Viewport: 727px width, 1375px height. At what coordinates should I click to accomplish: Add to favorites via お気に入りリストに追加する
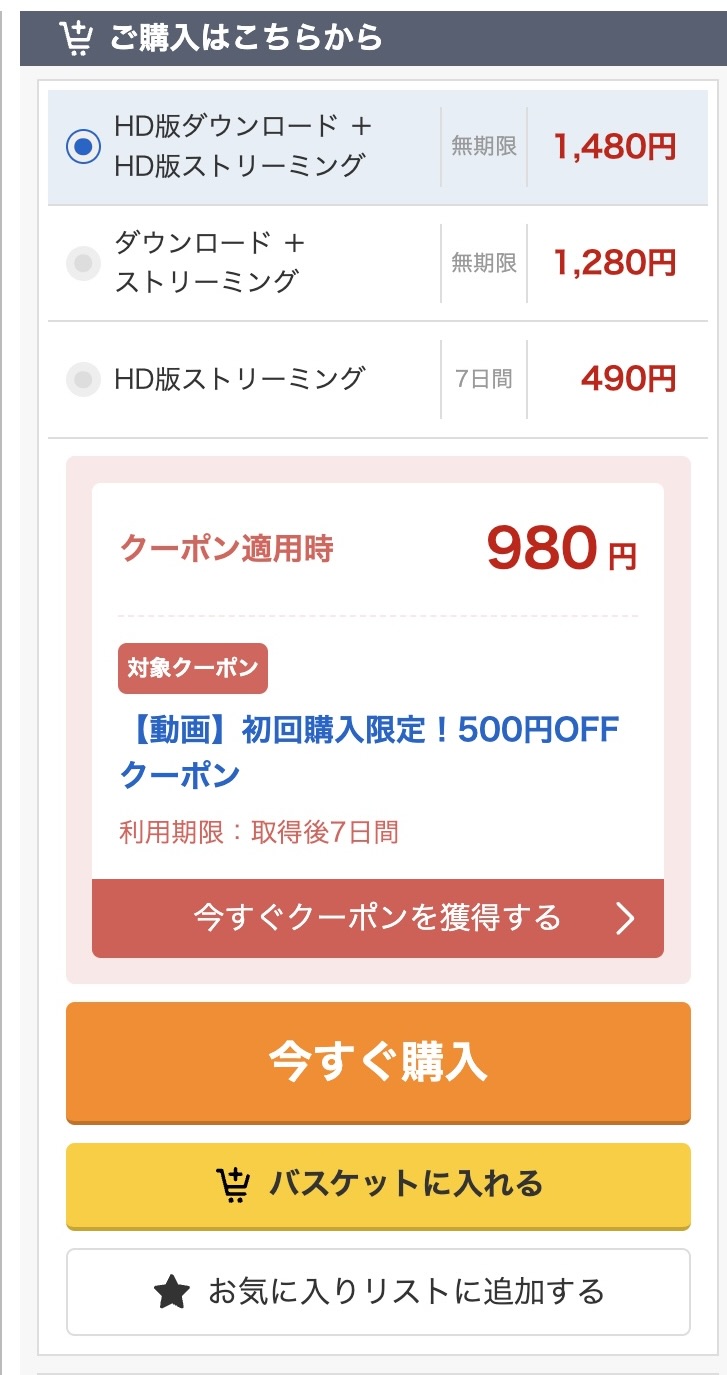(378, 1292)
